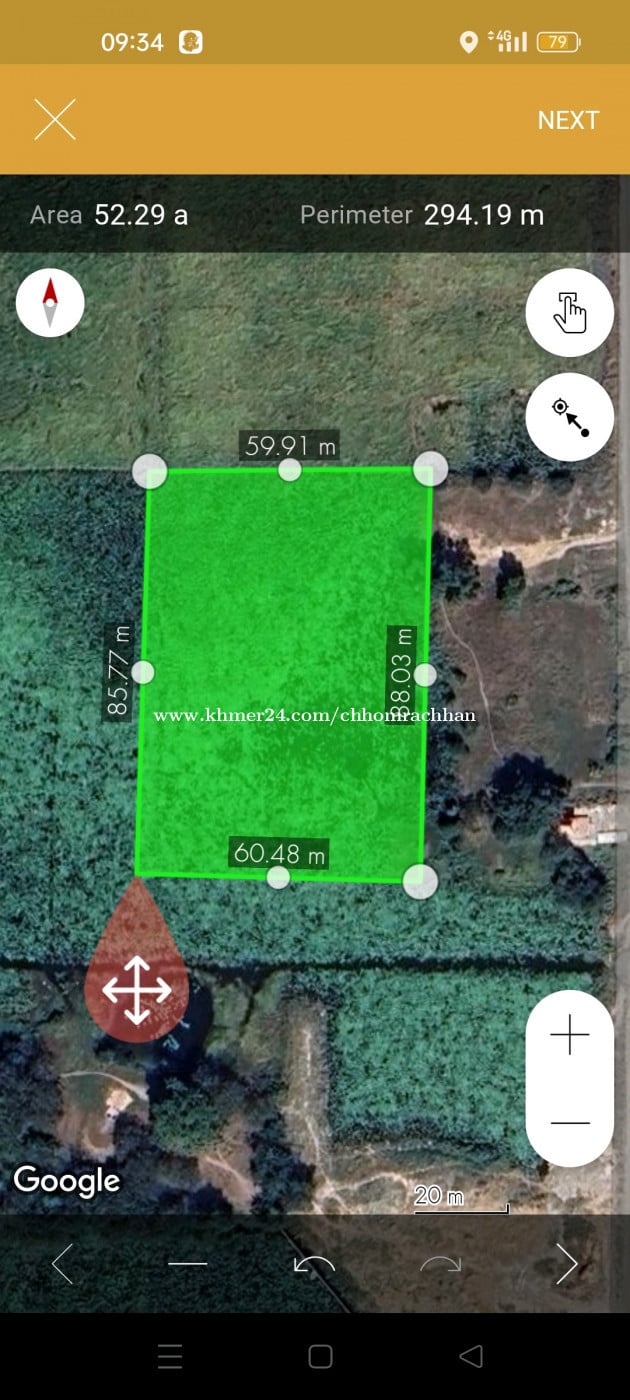This screenshot has height=1400, width=630.
Task: Tap NEXT to continue
Action: pyautogui.click(x=568, y=120)
